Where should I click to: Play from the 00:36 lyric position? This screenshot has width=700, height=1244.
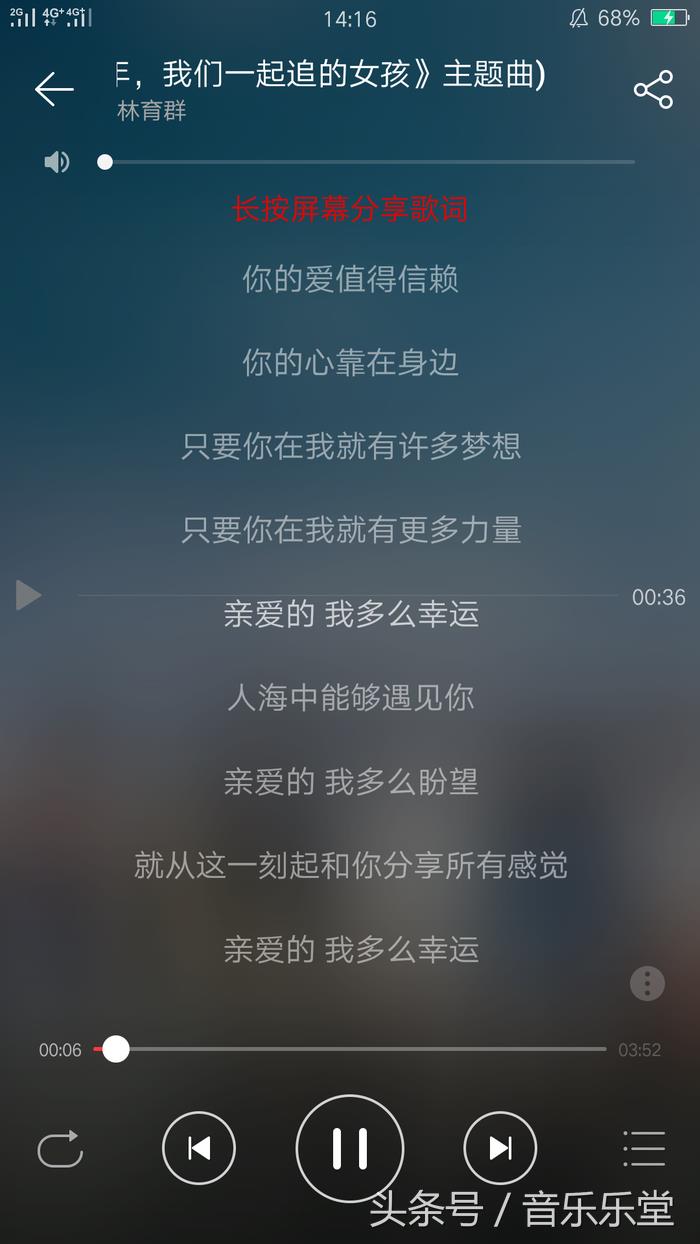28,596
